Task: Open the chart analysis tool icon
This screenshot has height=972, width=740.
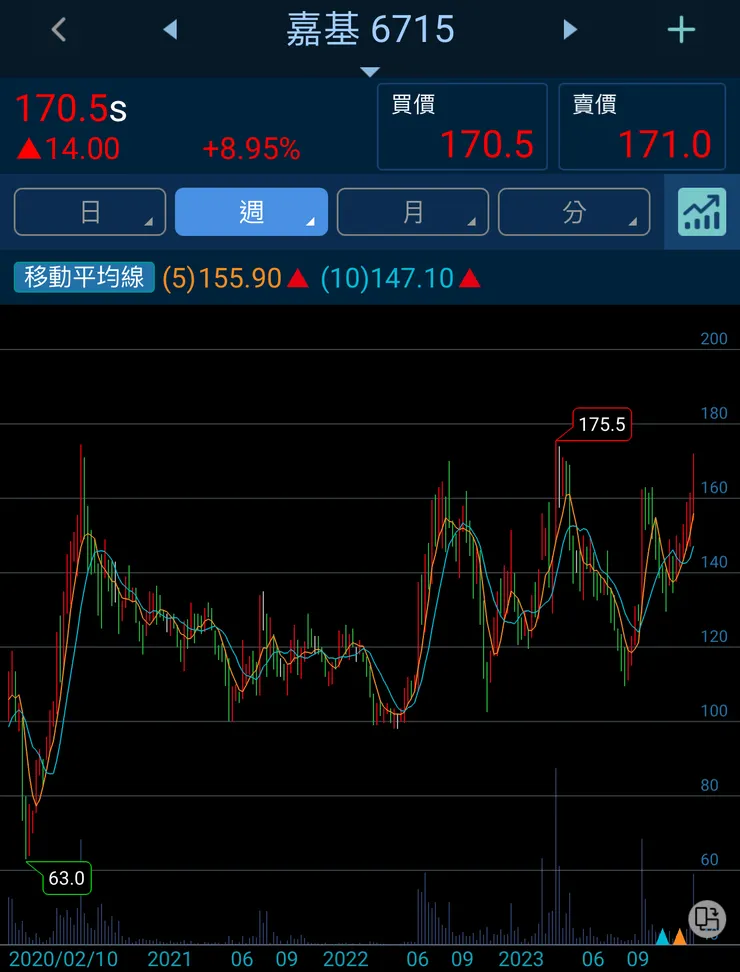Action: tap(702, 212)
